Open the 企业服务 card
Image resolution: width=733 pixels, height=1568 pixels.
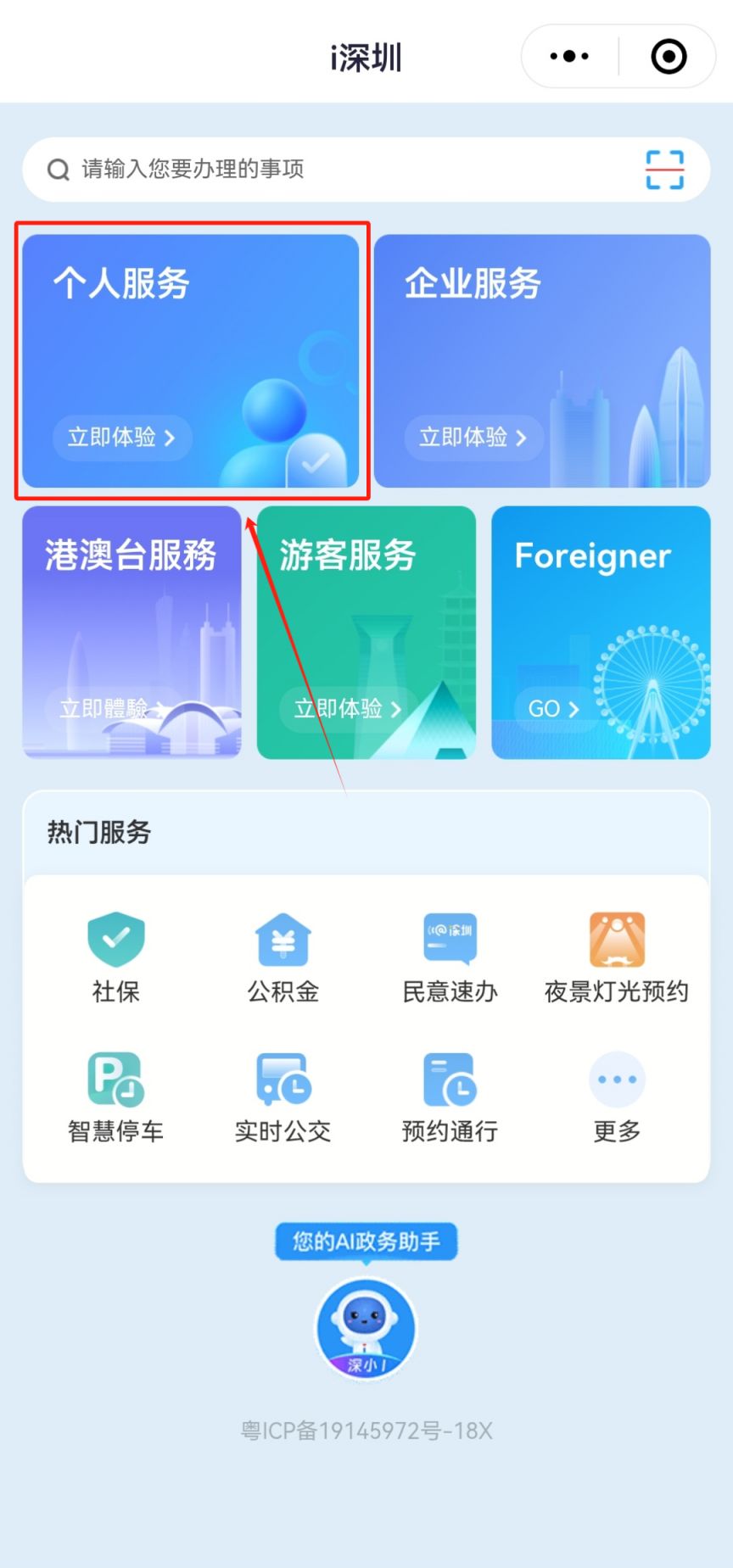pyautogui.click(x=542, y=360)
